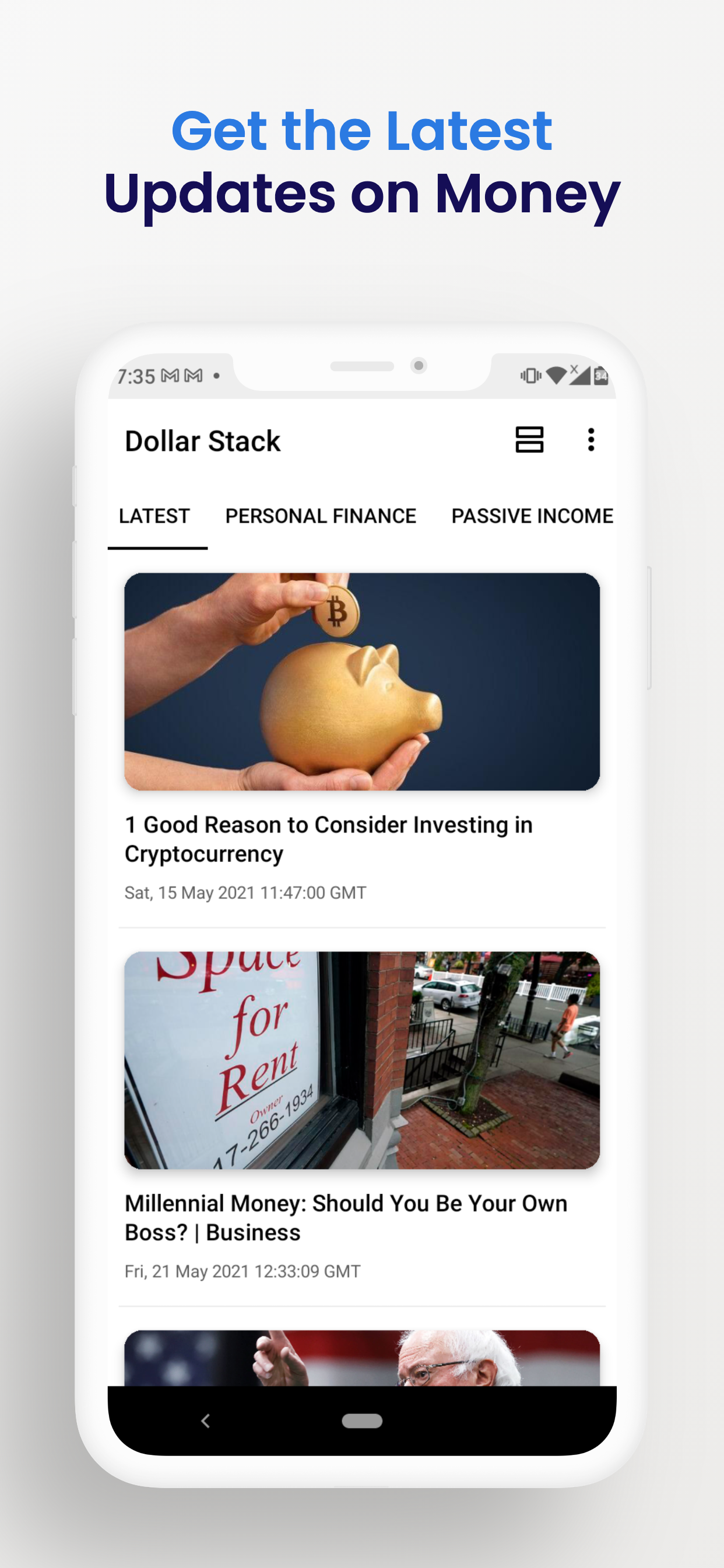The width and height of the screenshot is (724, 1568).
Task: Open the three-dot overflow menu
Action: click(x=591, y=440)
